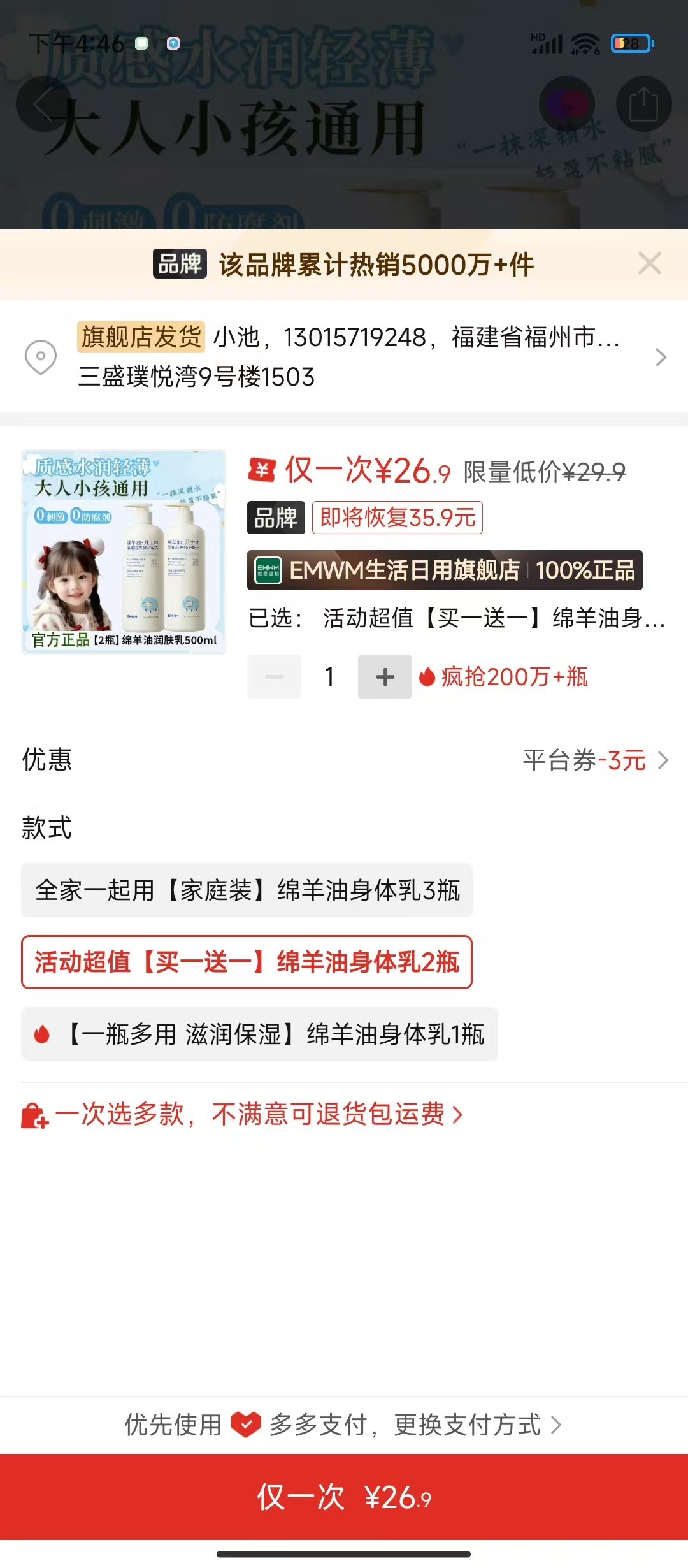View the product thumbnail image
The width and height of the screenshot is (688, 1568).
124,551
